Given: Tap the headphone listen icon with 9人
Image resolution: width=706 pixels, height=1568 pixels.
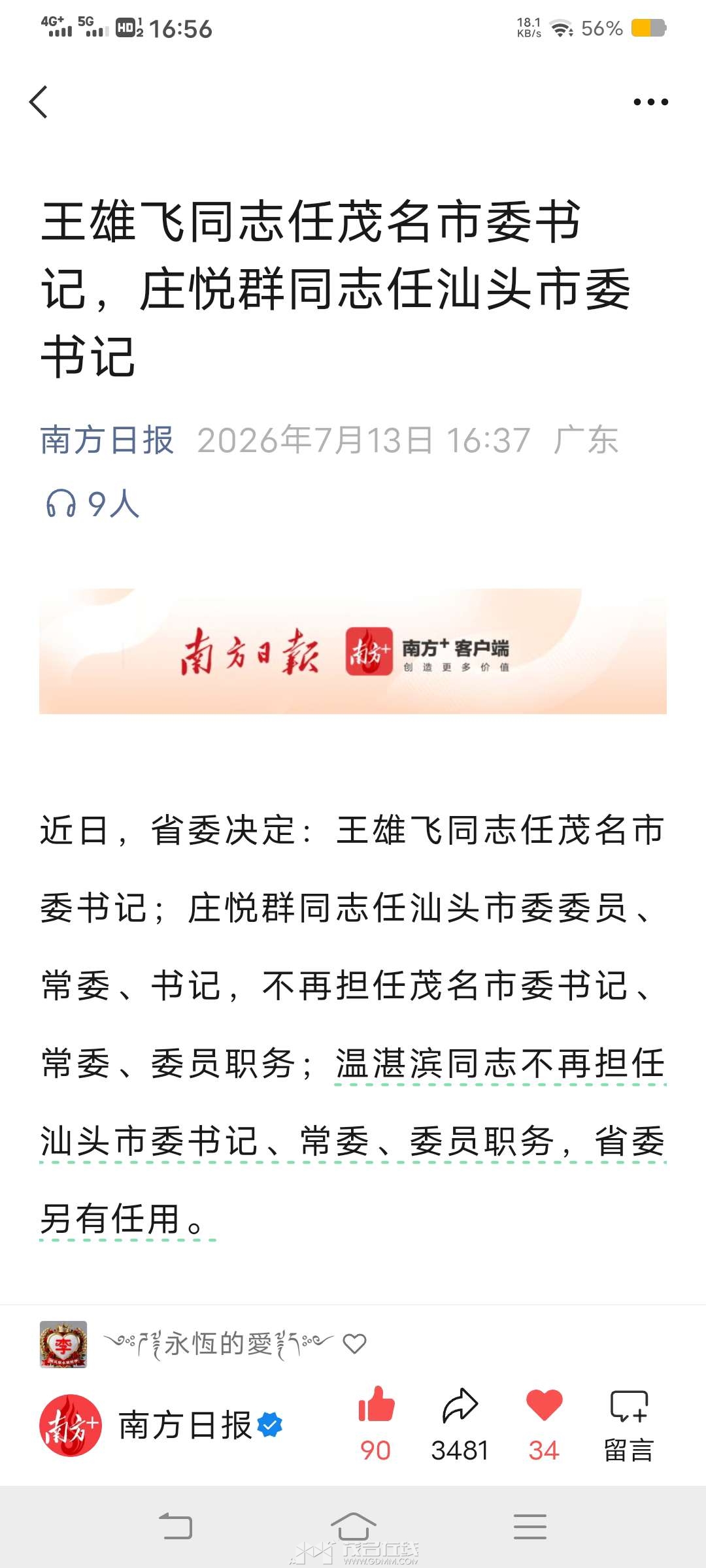Looking at the screenshot, I should point(93,504).
